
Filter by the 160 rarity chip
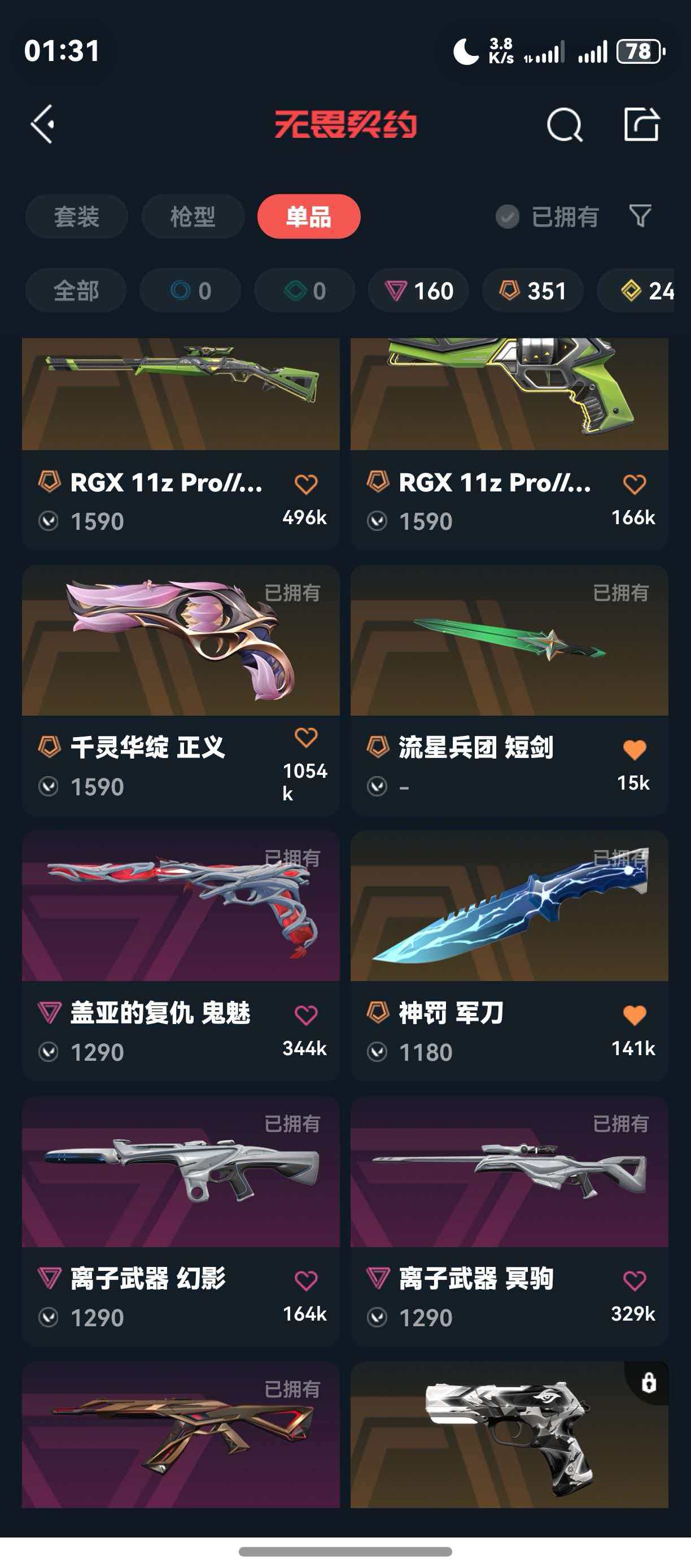[418, 290]
